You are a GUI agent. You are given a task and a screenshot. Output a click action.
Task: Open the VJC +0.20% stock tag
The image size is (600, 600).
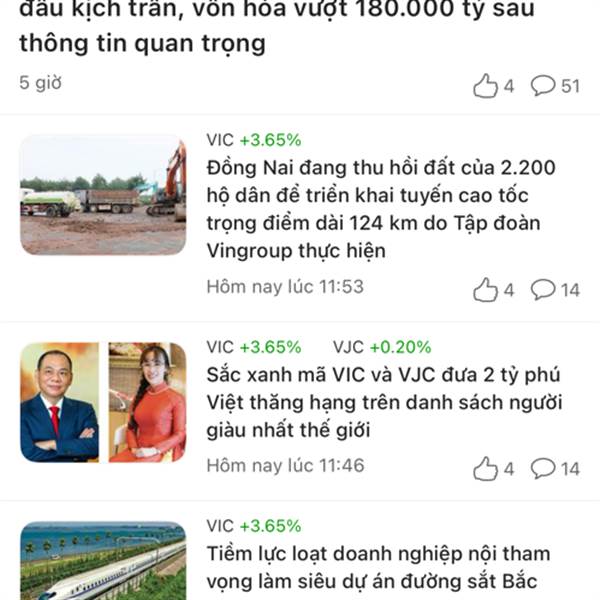point(382,347)
